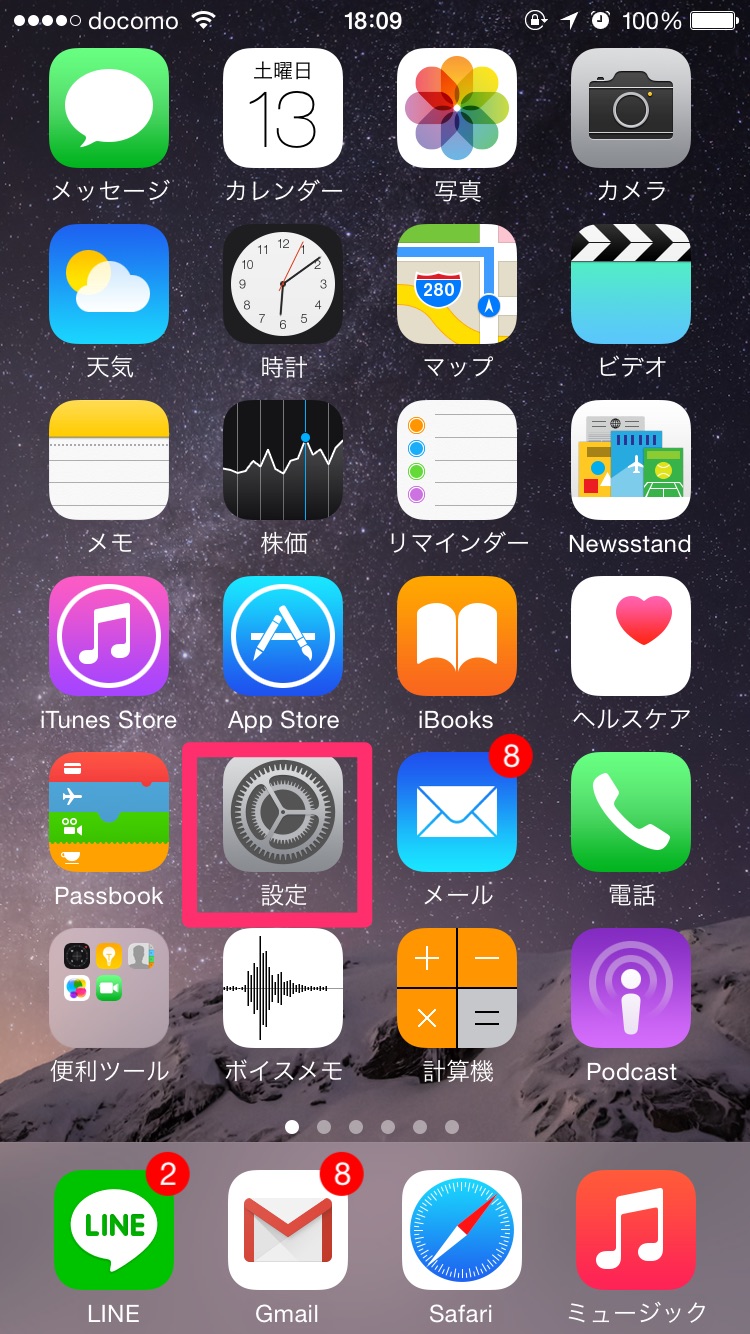Open the カレンダー calendar app

(283, 108)
